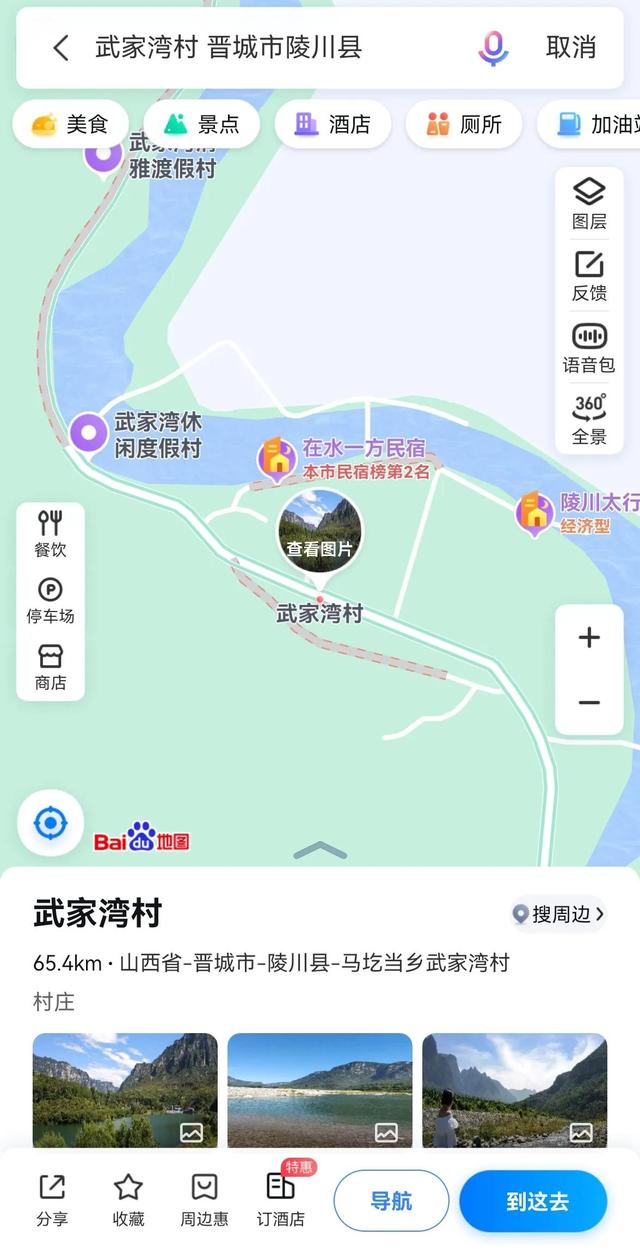Screen dimensions: 640x1254
Task: Tap 搜周边 to search nearby
Action: [558, 913]
